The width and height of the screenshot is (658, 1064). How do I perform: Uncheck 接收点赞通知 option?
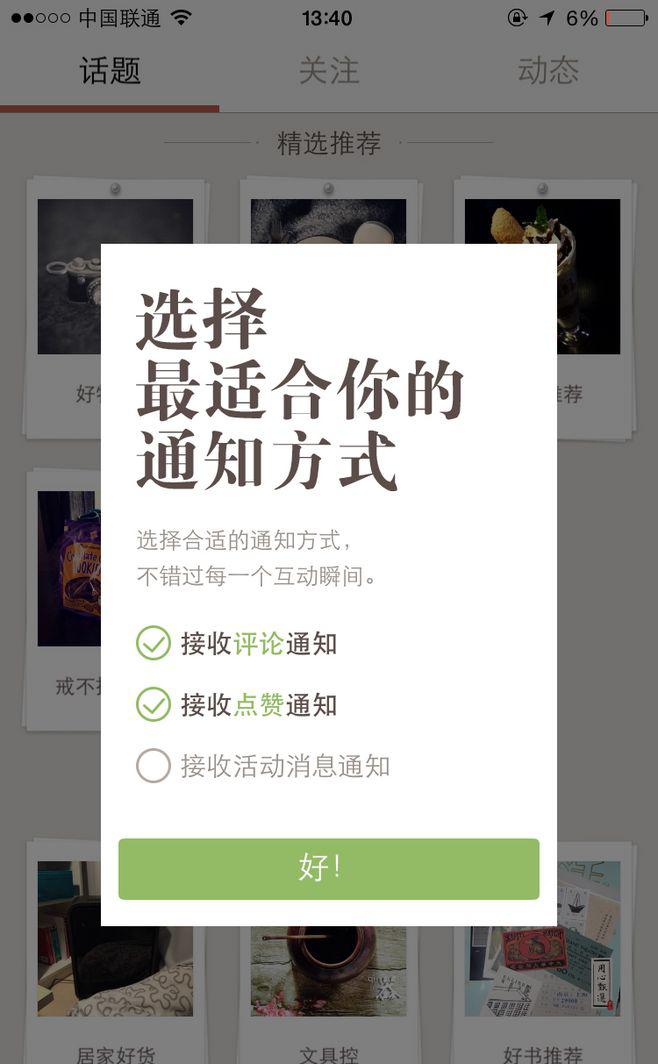[x=153, y=705]
